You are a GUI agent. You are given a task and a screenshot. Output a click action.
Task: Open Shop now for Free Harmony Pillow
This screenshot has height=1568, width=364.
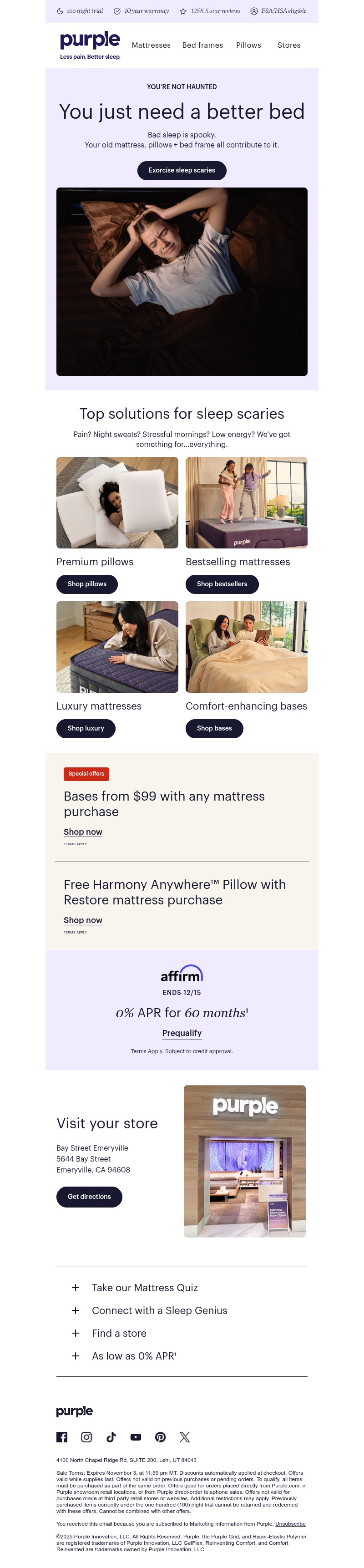(83, 920)
